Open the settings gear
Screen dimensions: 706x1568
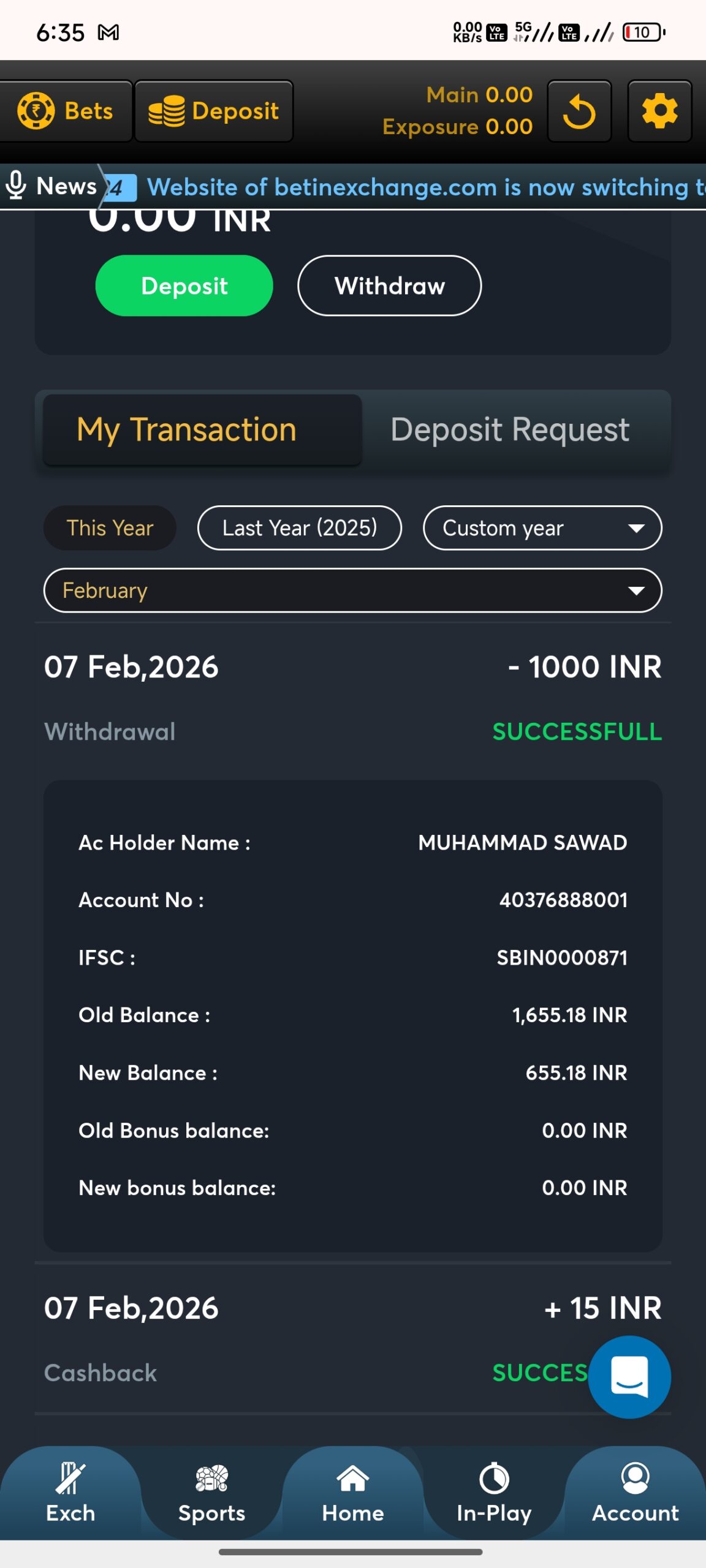click(659, 111)
